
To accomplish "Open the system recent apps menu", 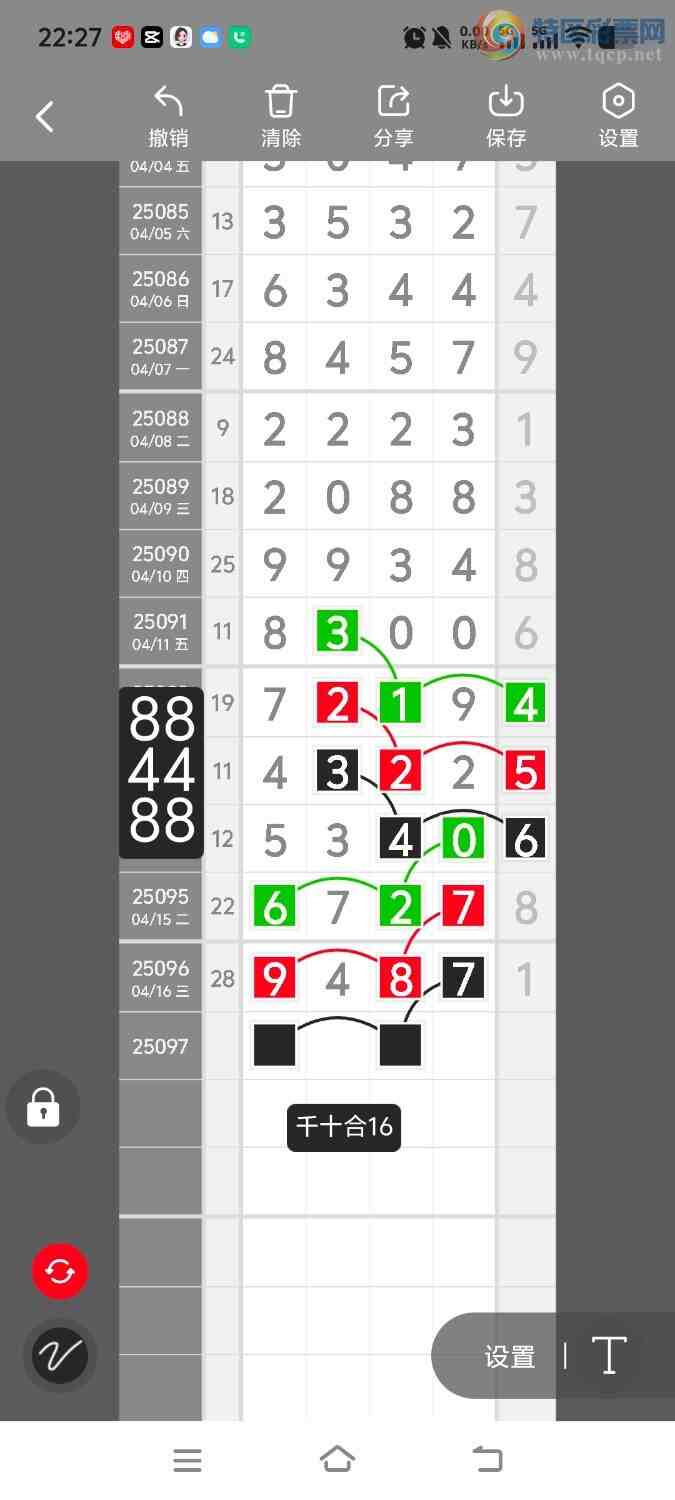I will pos(187,1460).
